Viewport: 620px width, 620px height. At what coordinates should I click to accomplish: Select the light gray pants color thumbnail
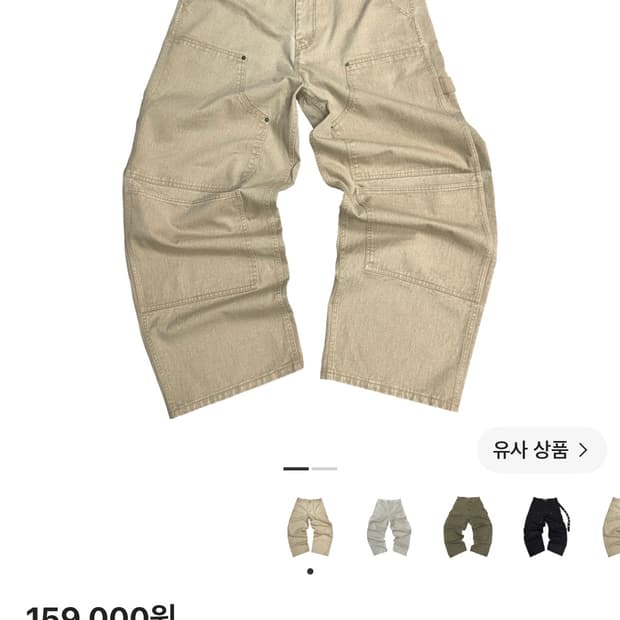(389, 527)
